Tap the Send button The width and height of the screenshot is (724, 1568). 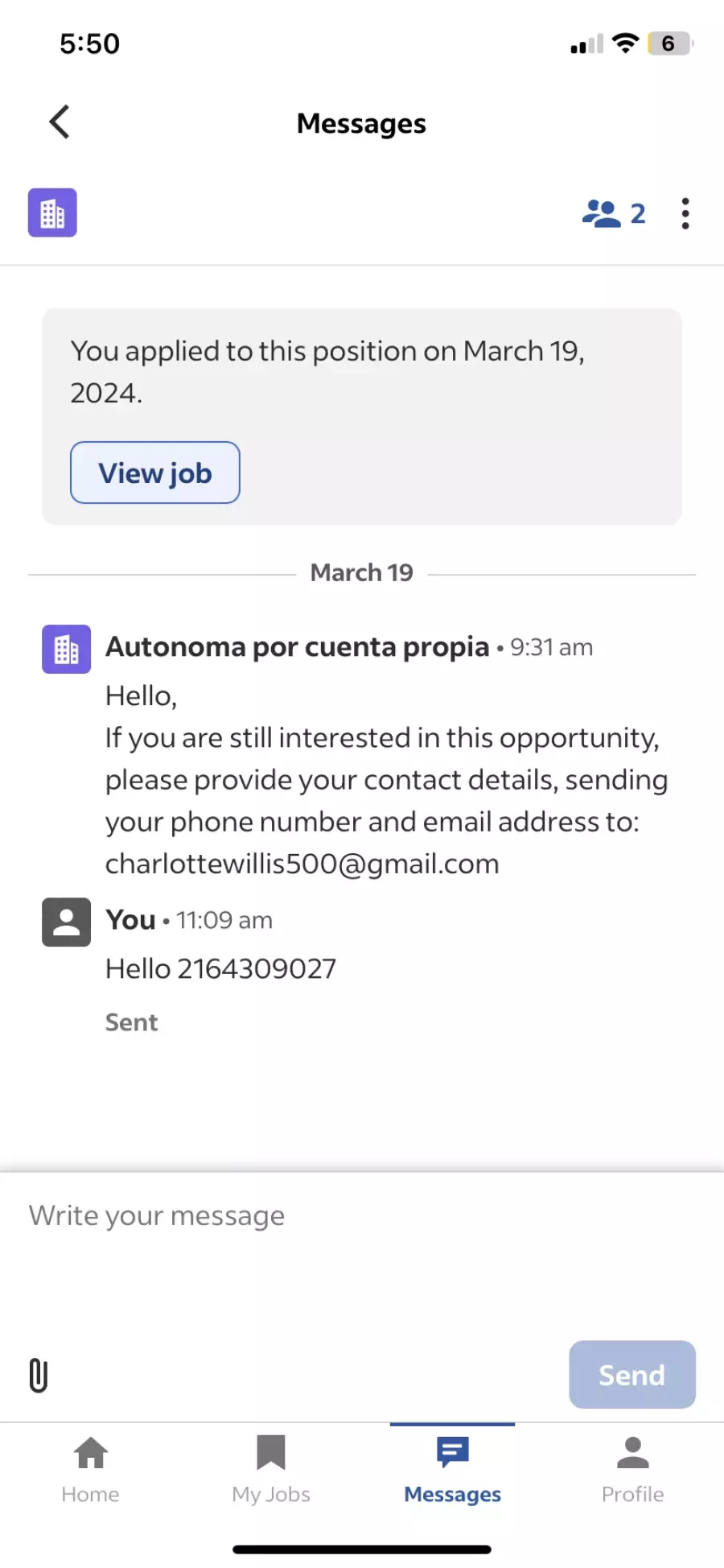pyautogui.click(x=632, y=1375)
